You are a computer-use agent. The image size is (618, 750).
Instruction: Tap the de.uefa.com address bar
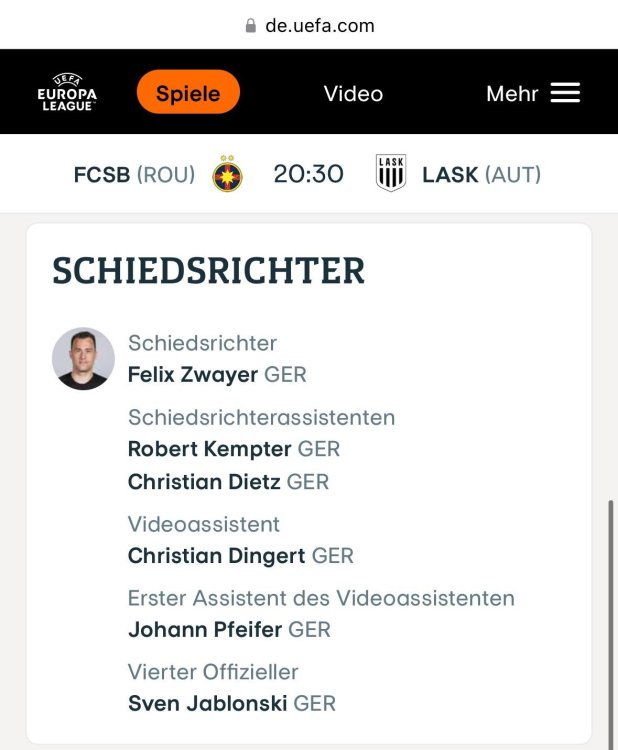[x=309, y=25]
